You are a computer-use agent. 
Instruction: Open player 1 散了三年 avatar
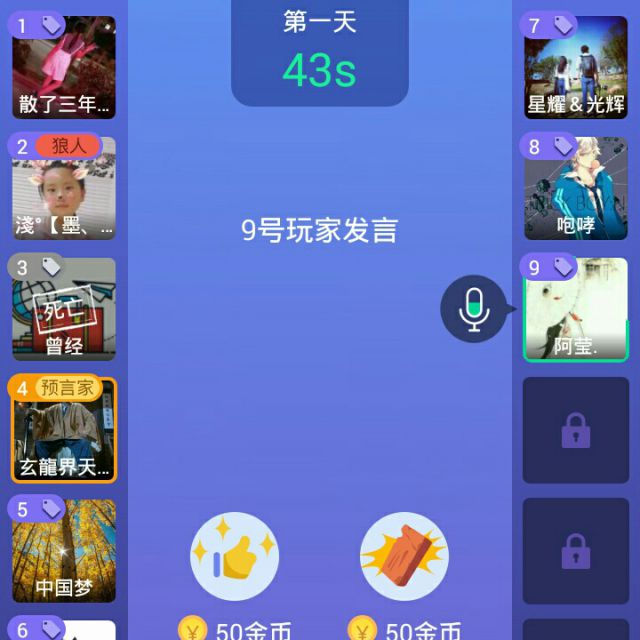tap(63, 66)
